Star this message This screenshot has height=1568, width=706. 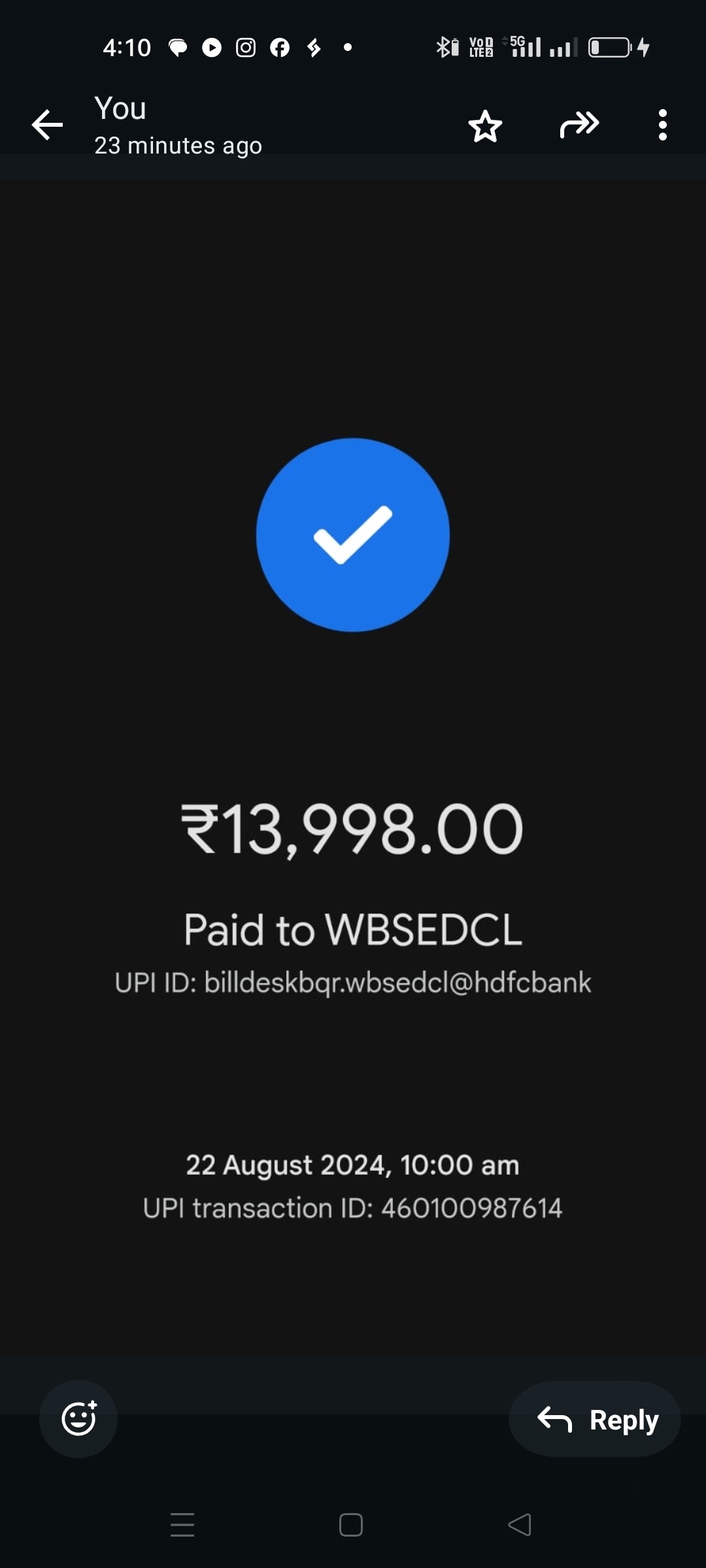pyautogui.click(x=485, y=126)
